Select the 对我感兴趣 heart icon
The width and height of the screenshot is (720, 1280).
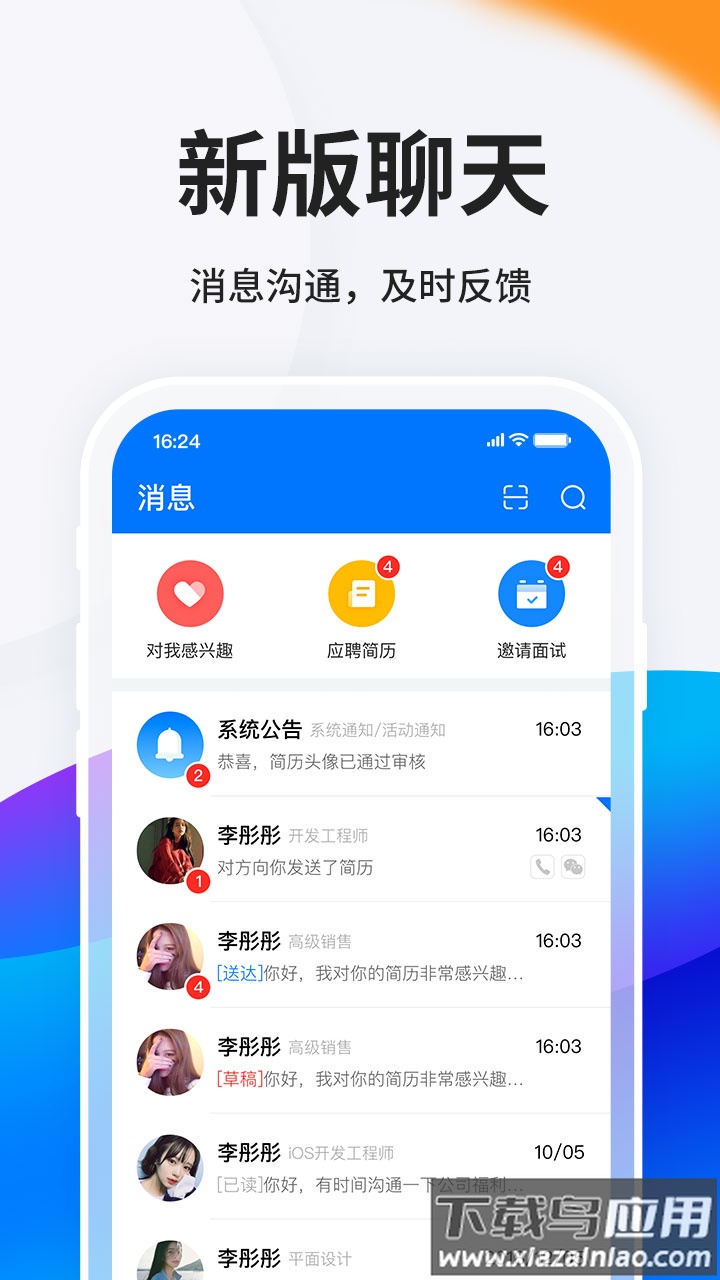189,590
